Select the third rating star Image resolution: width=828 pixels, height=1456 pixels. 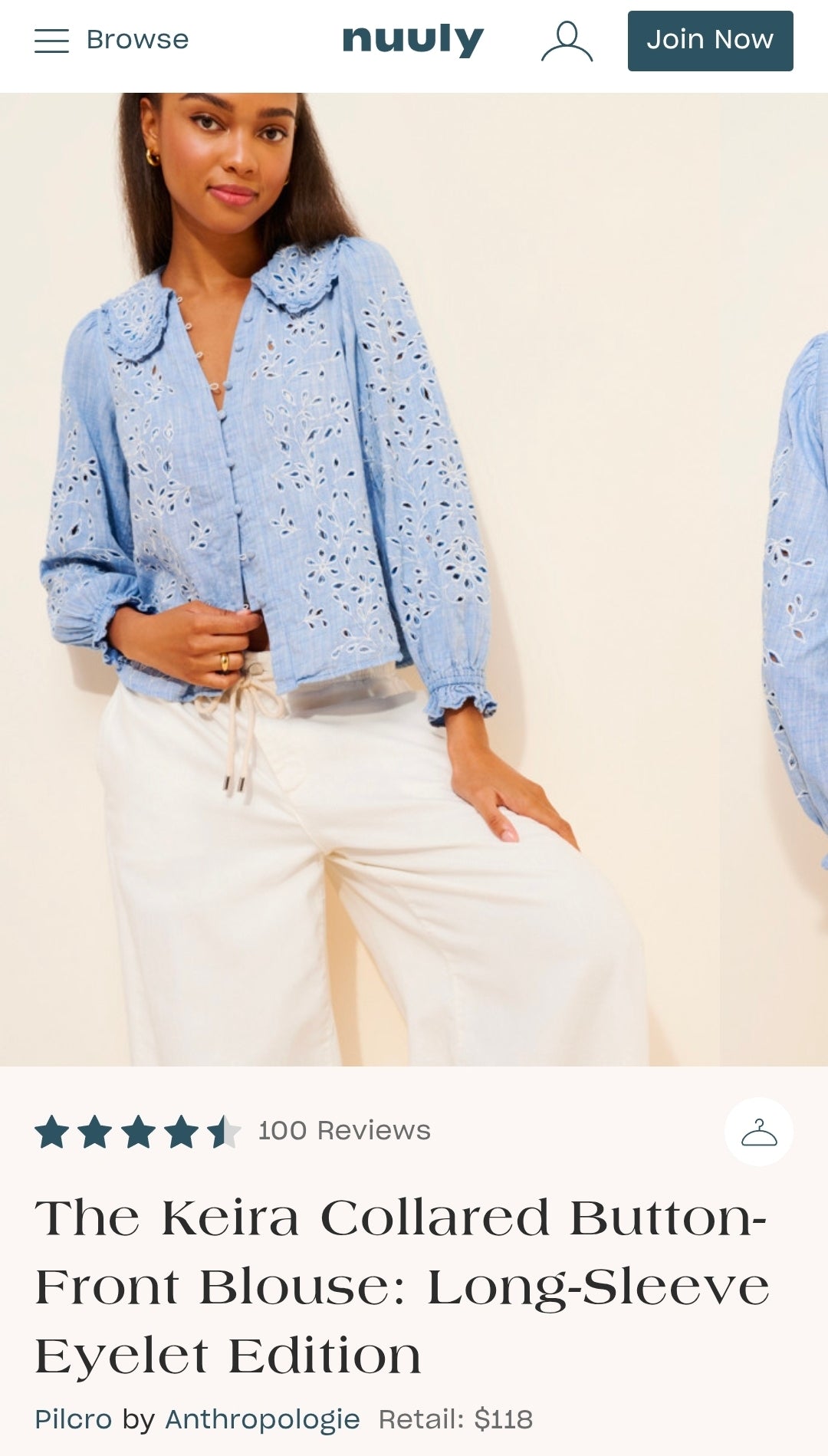tap(140, 1129)
